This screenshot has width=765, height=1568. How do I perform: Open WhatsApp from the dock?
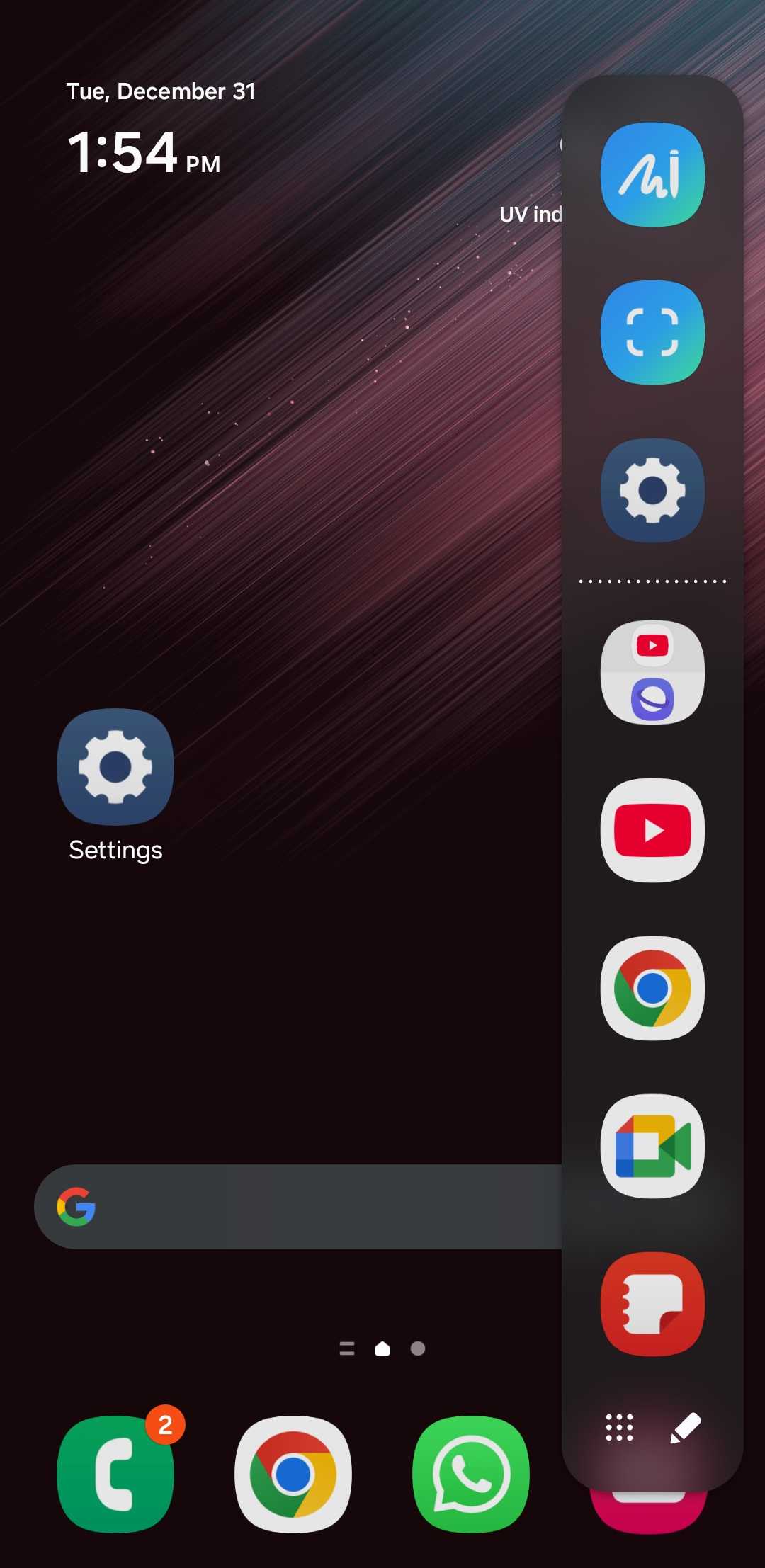coord(470,1474)
